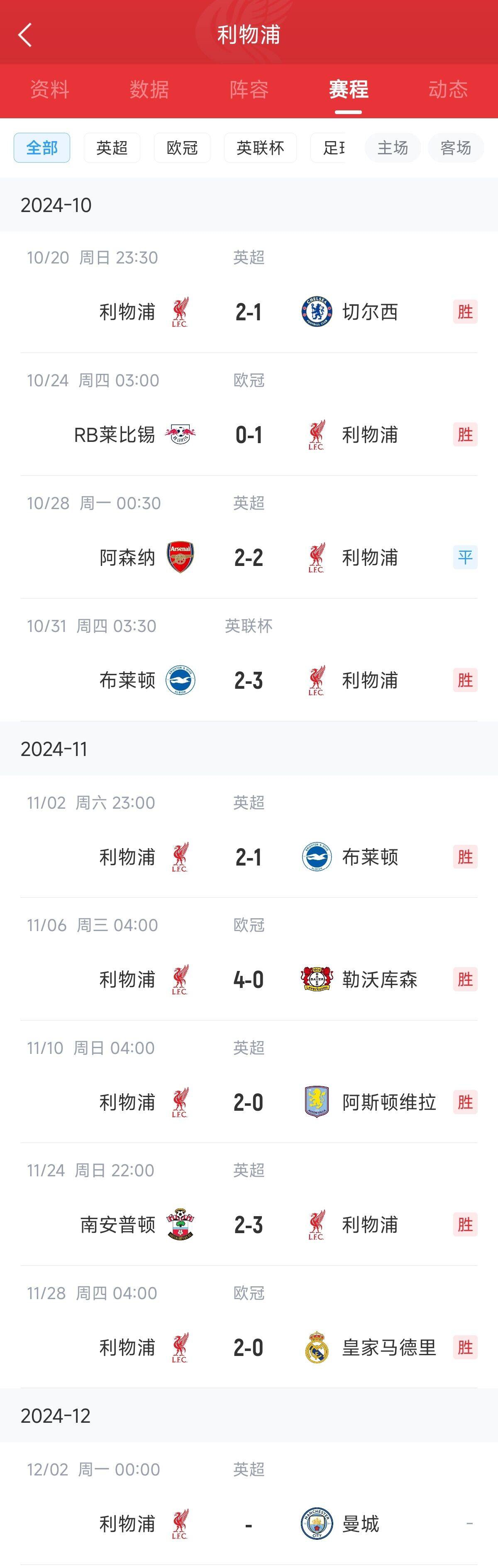498x1568 pixels.
Task: Switch to the 动态 tab
Action: point(448,90)
